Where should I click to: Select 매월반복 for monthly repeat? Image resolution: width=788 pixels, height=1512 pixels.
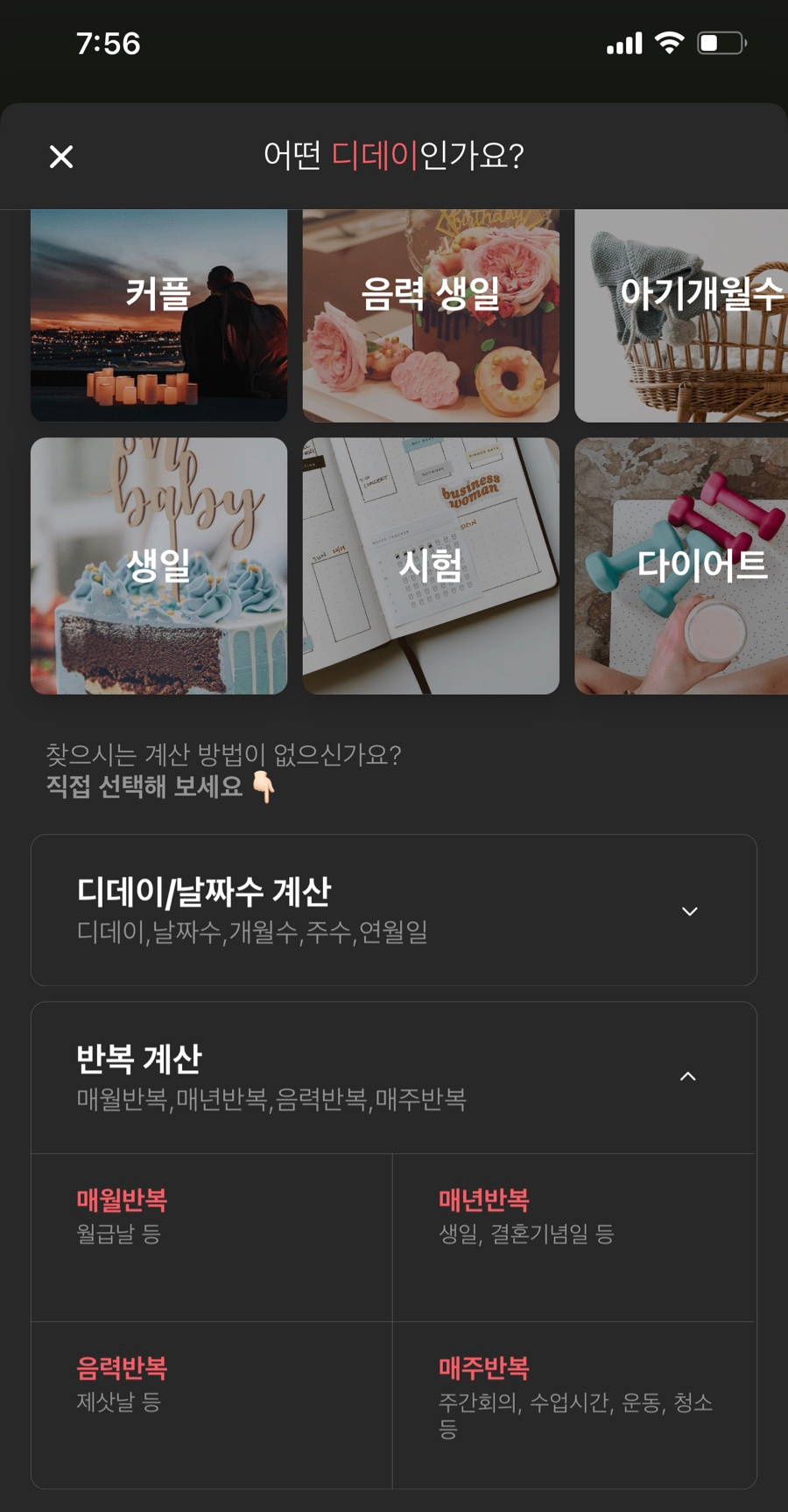pos(211,1236)
